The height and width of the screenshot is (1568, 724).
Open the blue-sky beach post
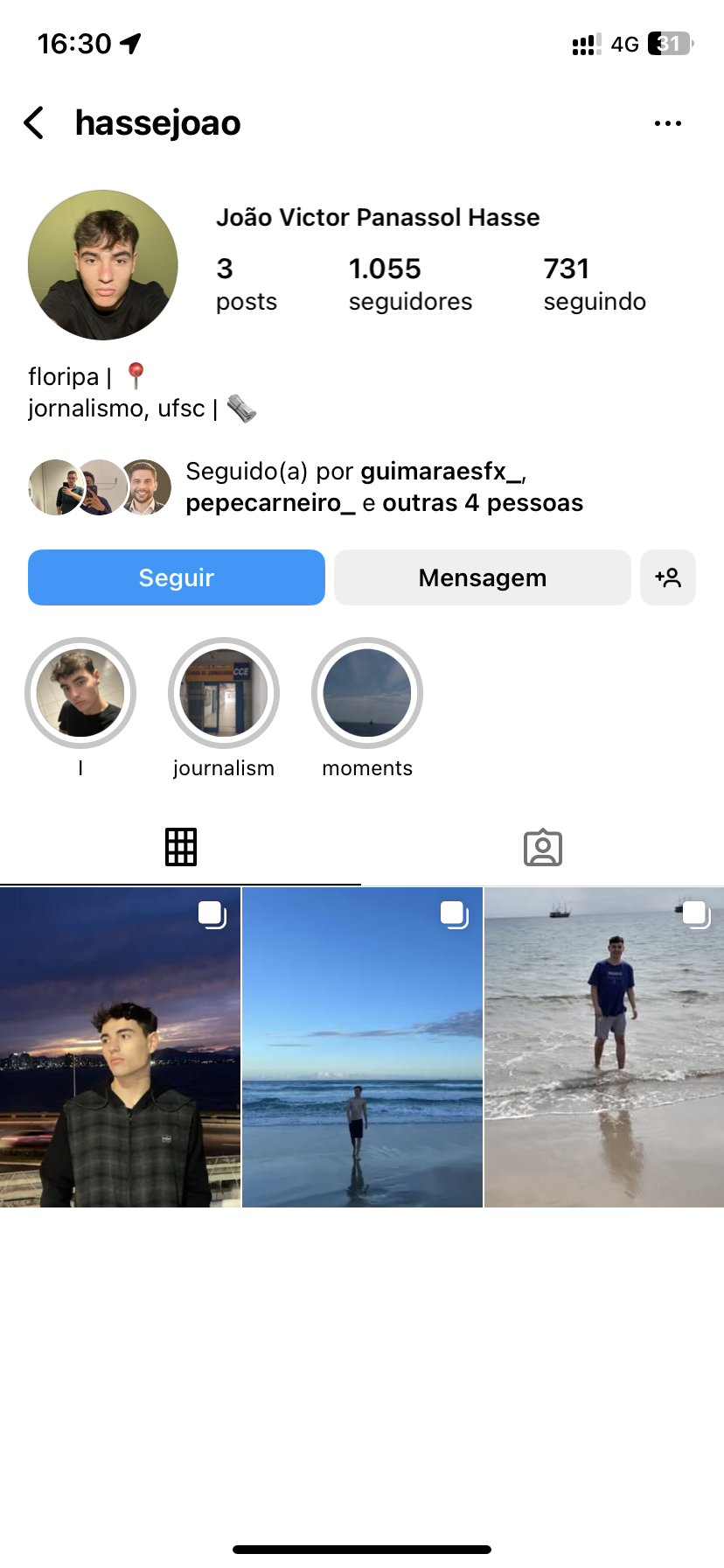pos(362,1047)
